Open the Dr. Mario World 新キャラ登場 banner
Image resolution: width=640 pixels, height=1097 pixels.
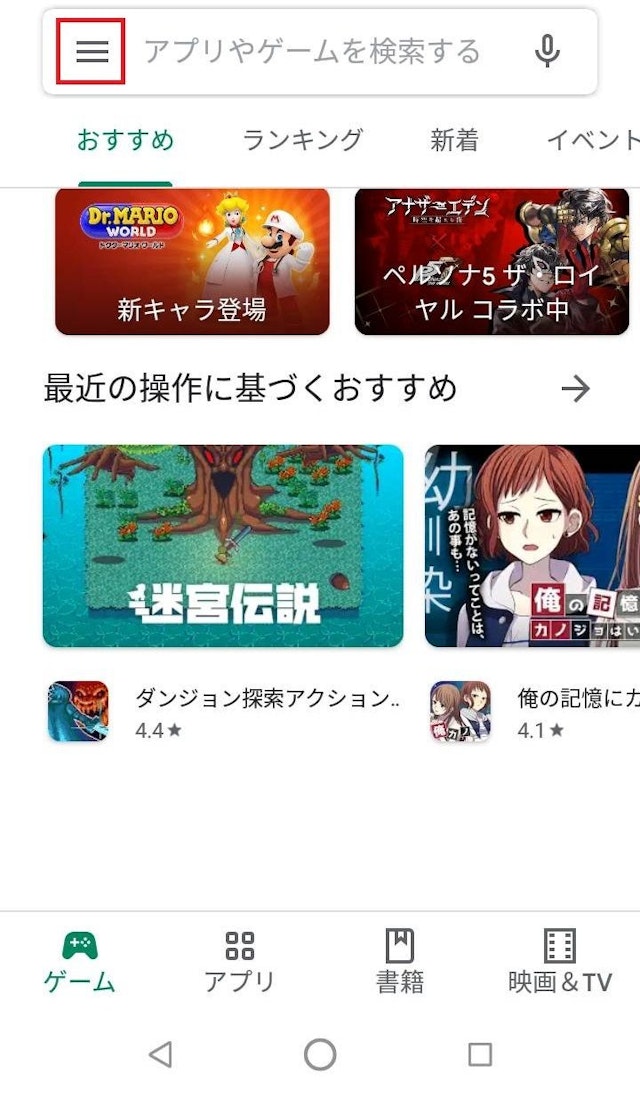coord(192,261)
